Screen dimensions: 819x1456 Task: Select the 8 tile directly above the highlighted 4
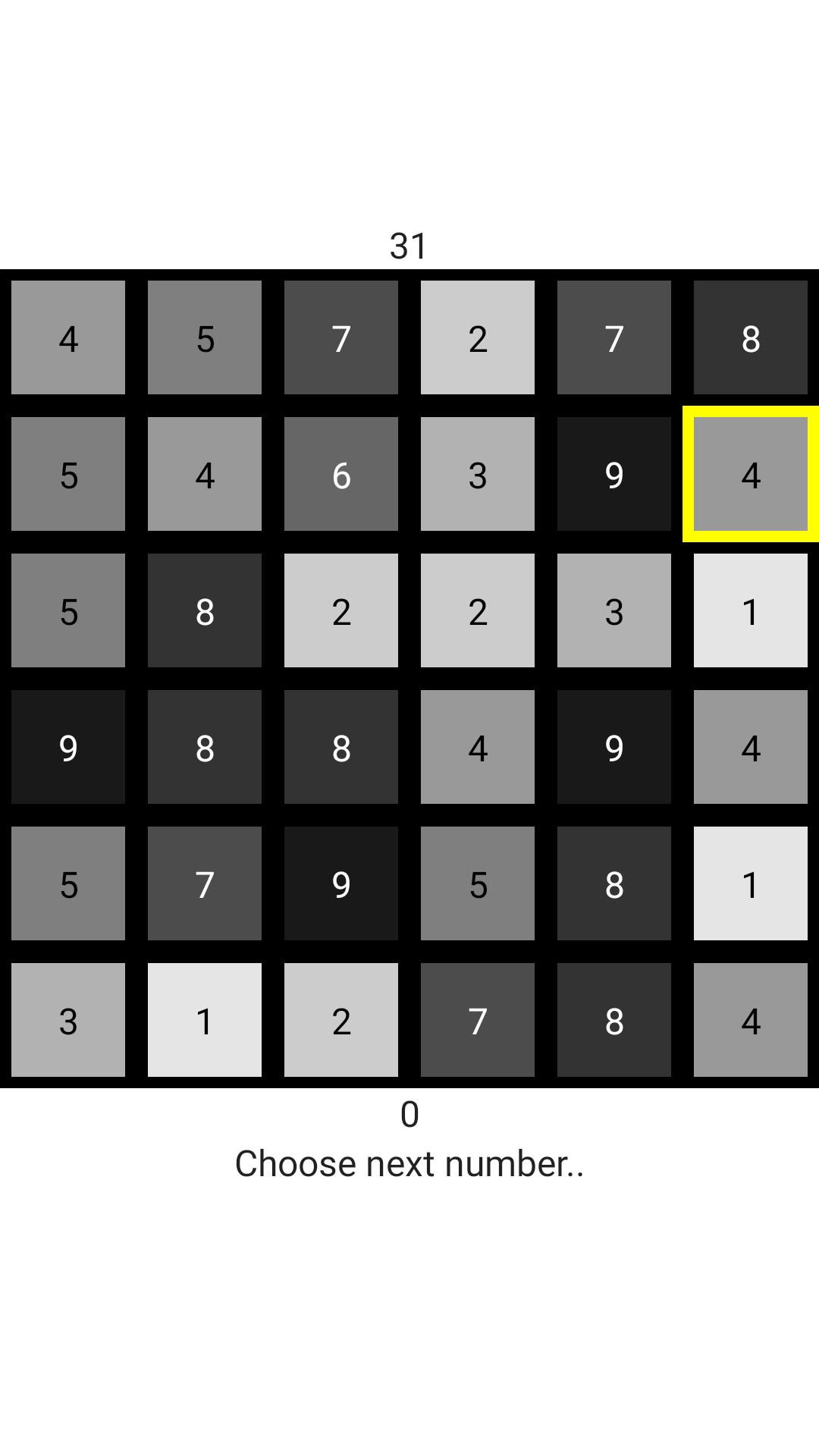point(751,337)
